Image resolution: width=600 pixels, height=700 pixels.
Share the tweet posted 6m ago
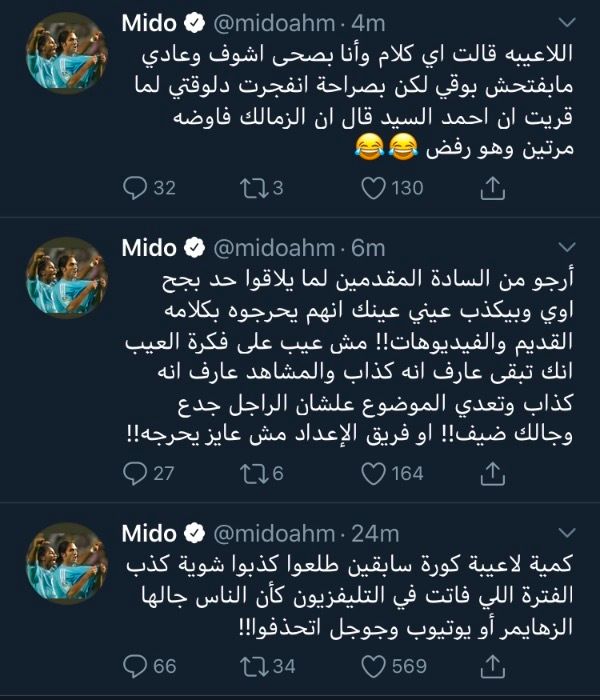[x=491, y=472]
